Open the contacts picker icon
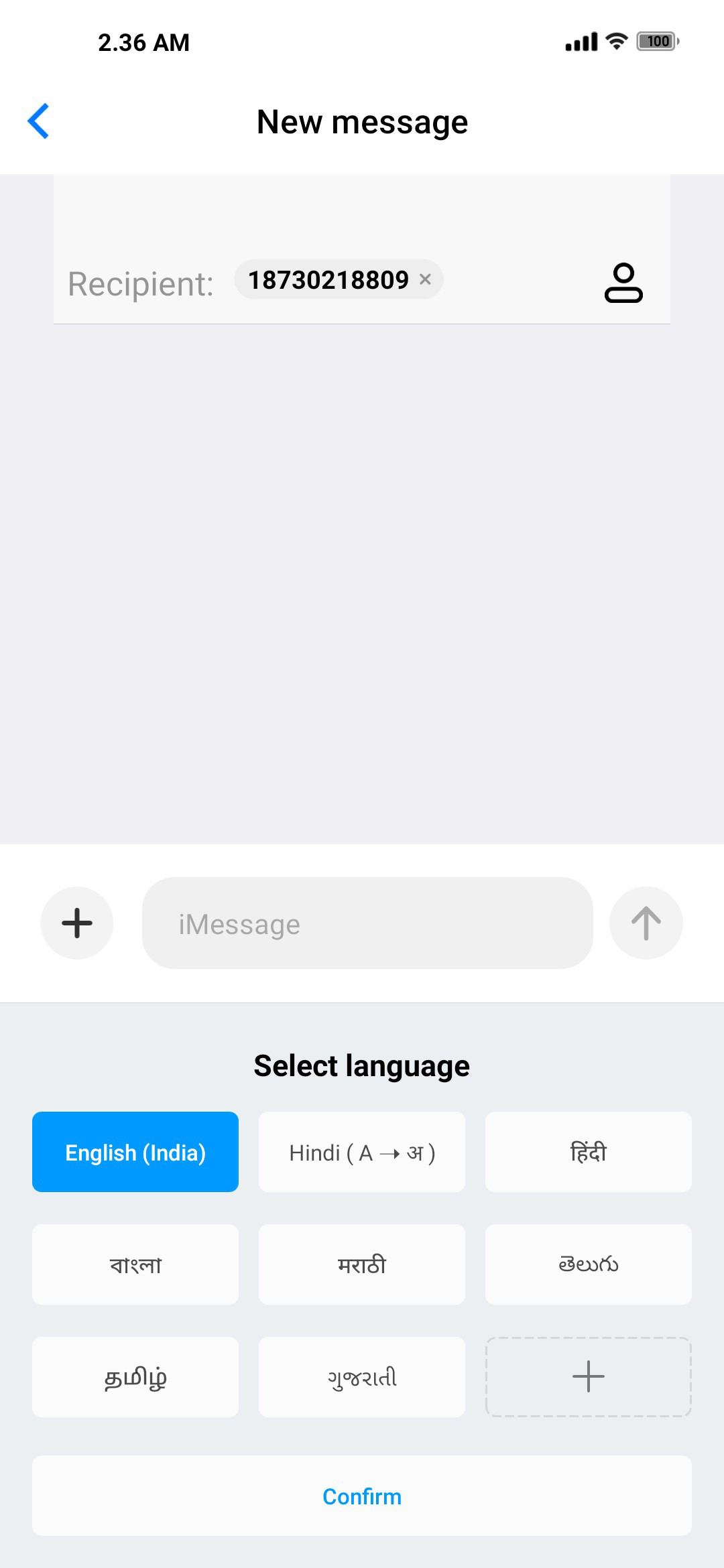This screenshot has width=724, height=1568. coord(623,283)
